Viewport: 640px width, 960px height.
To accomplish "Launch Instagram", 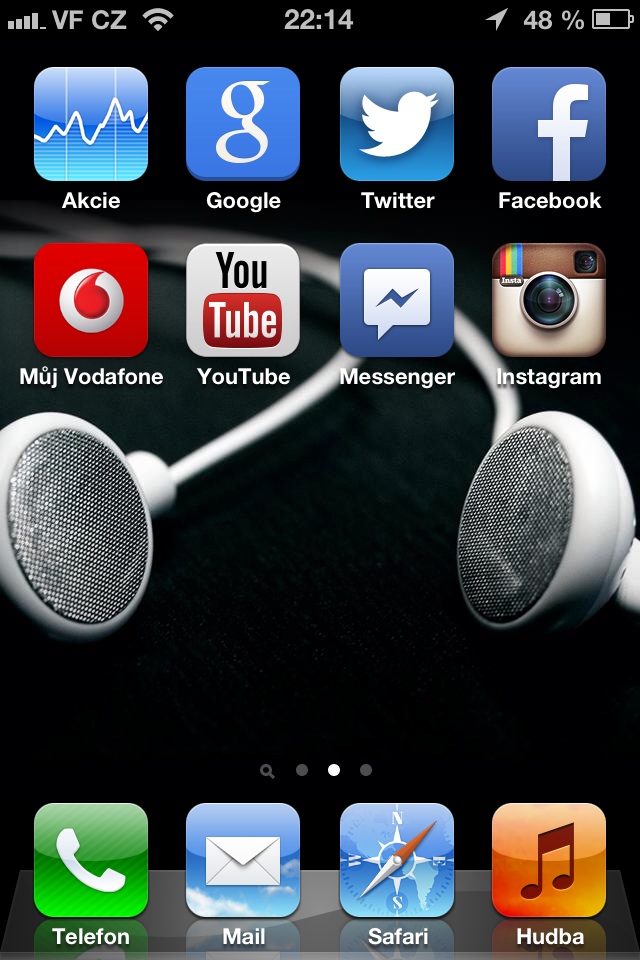I will tap(549, 300).
